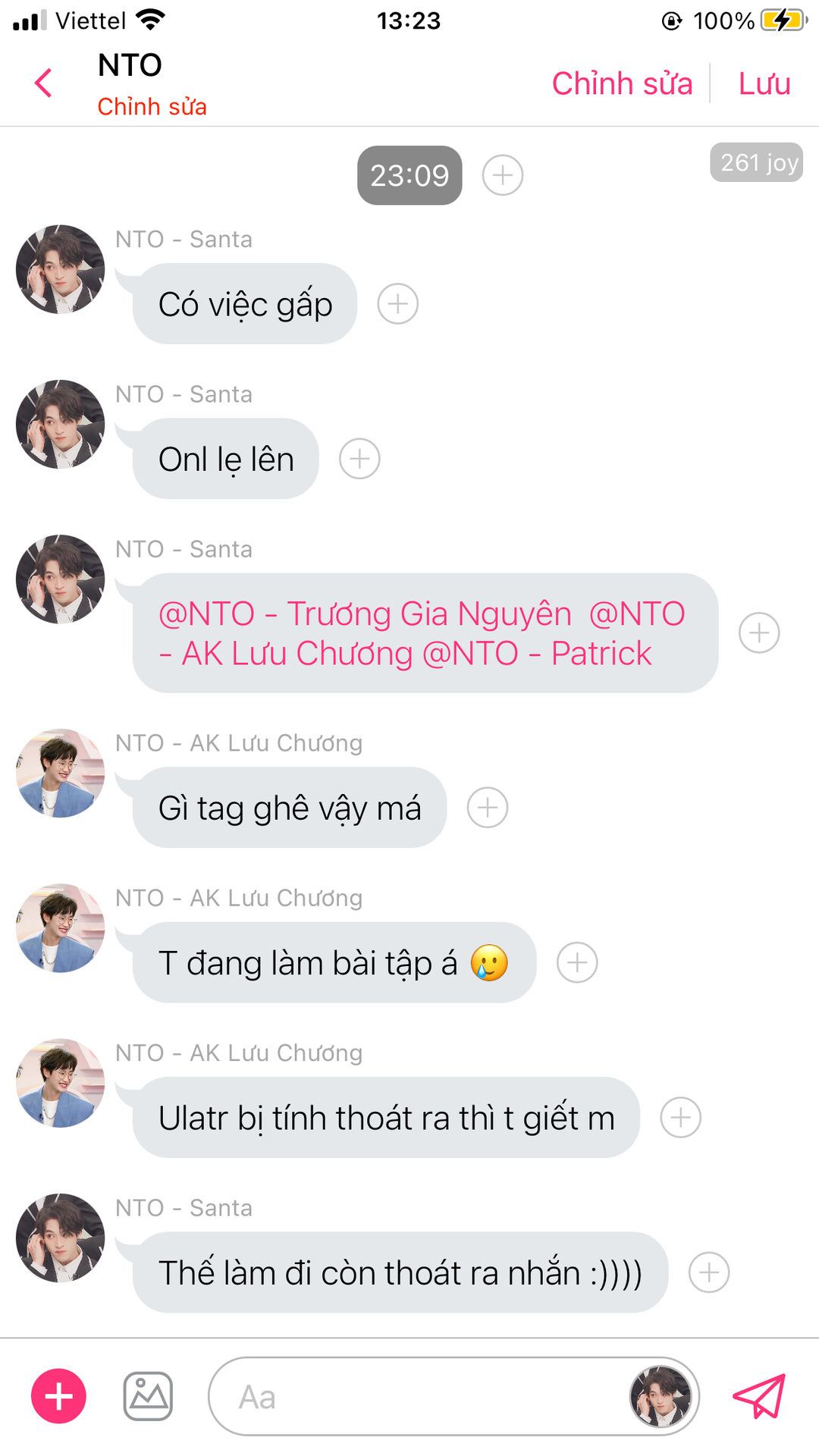Save the chat with Lưu
Viewport: 819px width, 1456px height.
pyautogui.click(x=764, y=83)
